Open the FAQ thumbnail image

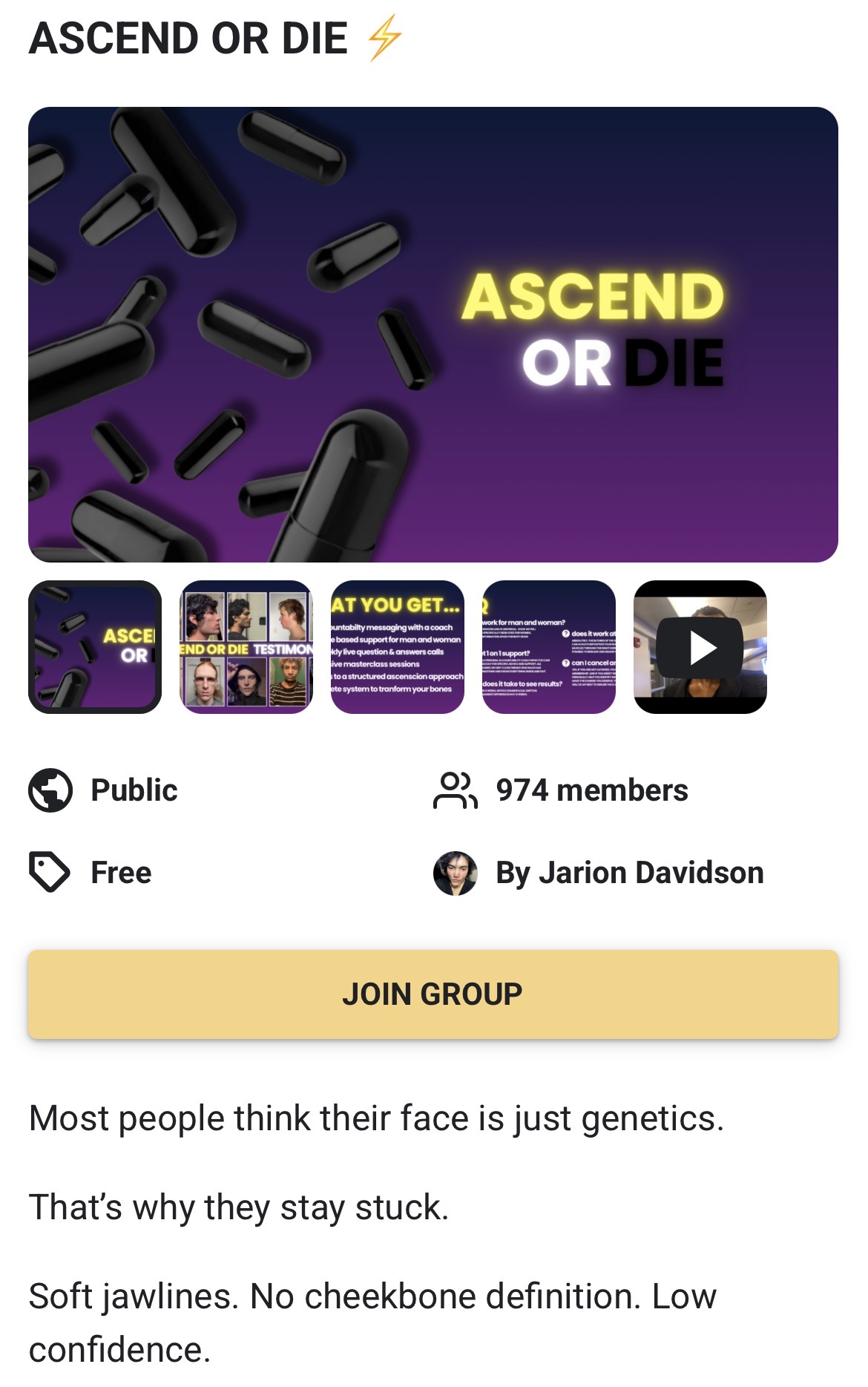[549, 647]
